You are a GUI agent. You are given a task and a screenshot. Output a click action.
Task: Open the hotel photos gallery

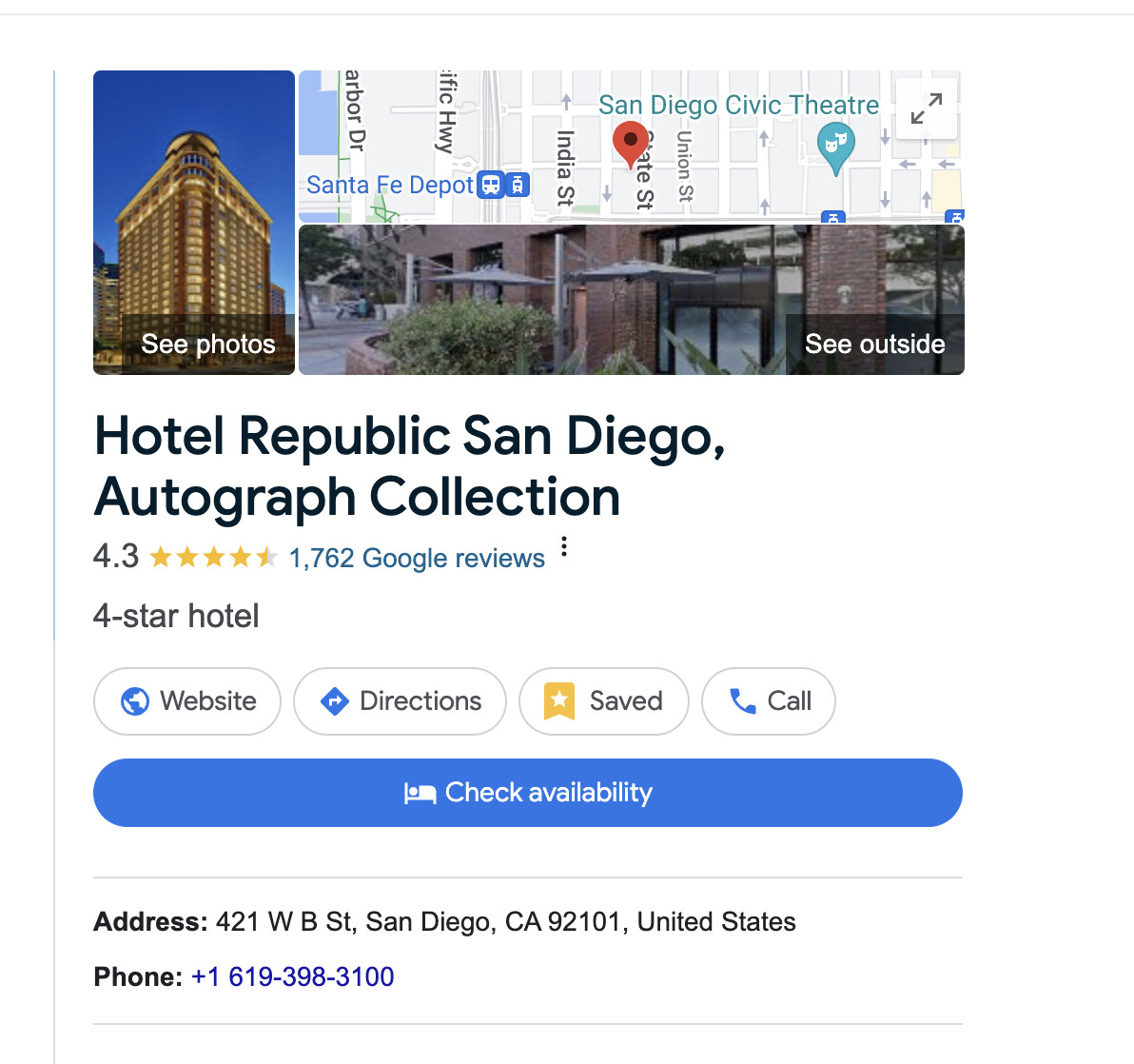pos(194,223)
